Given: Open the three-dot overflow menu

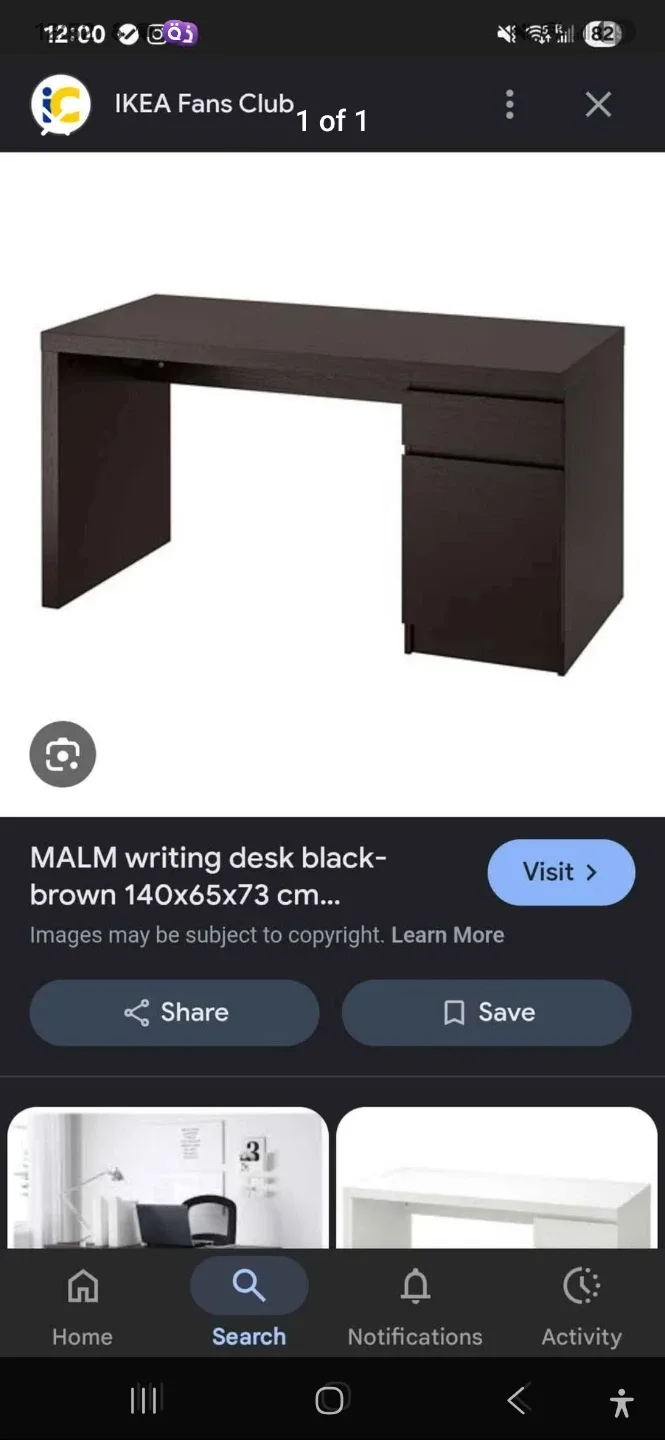Looking at the screenshot, I should (x=510, y=104).
